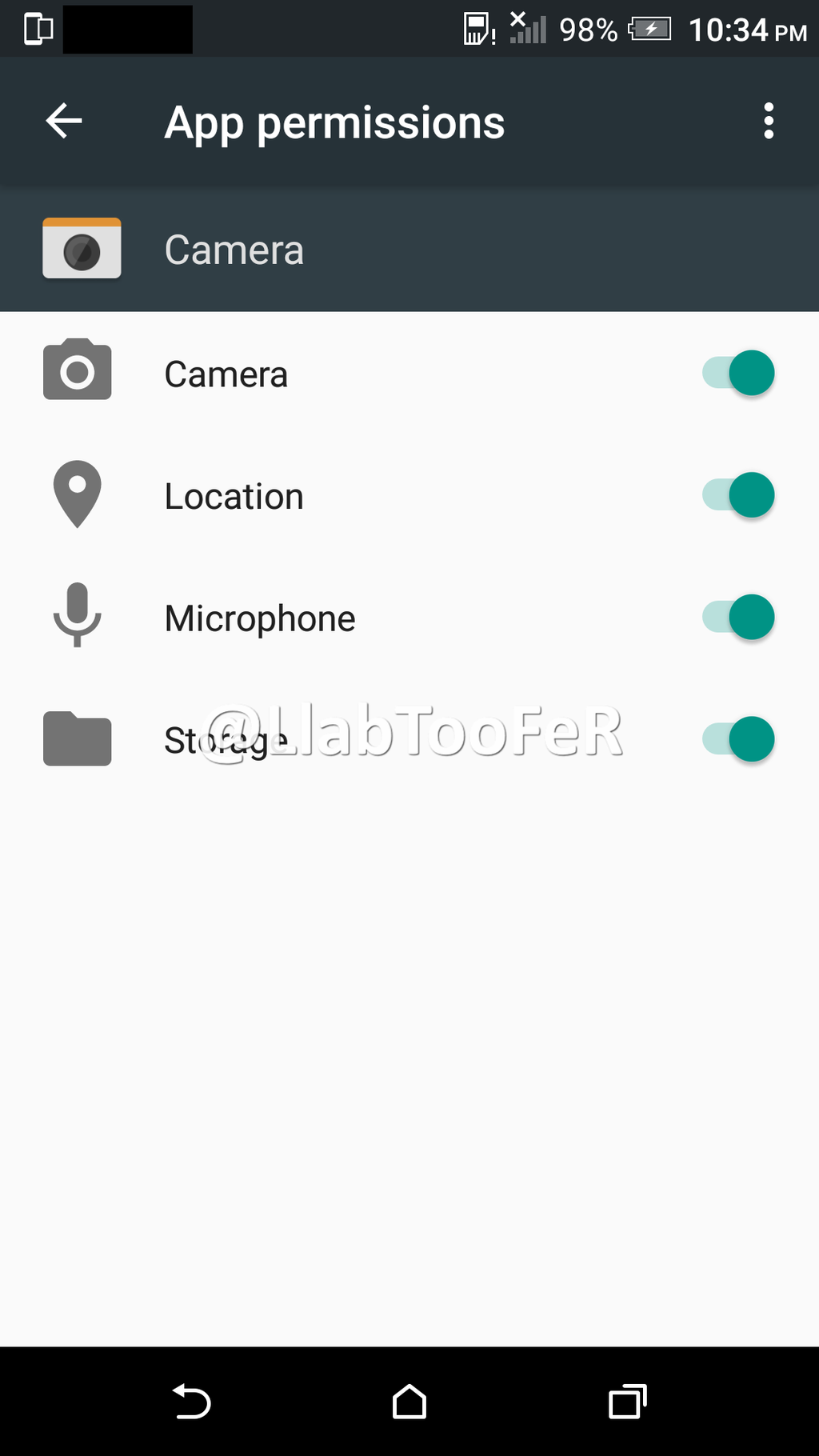Switch off the Storage permission

(738, 740)
